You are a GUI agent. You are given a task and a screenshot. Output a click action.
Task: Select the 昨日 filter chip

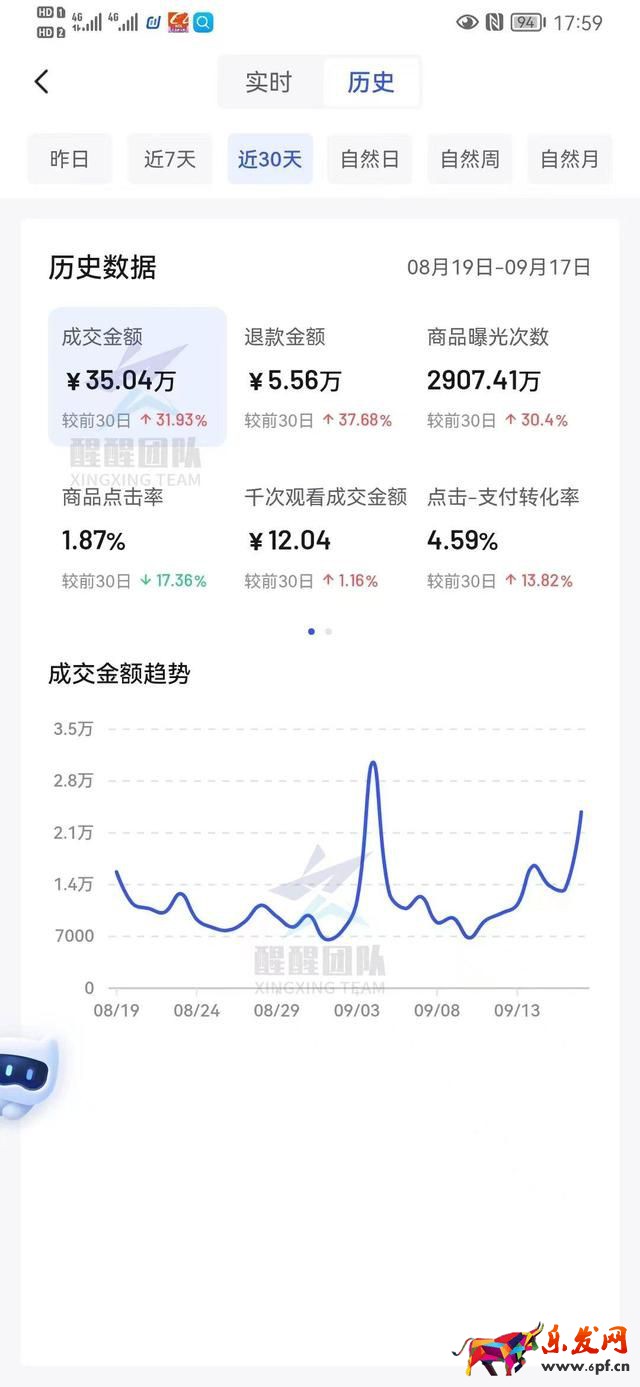[x=69, y=159]
